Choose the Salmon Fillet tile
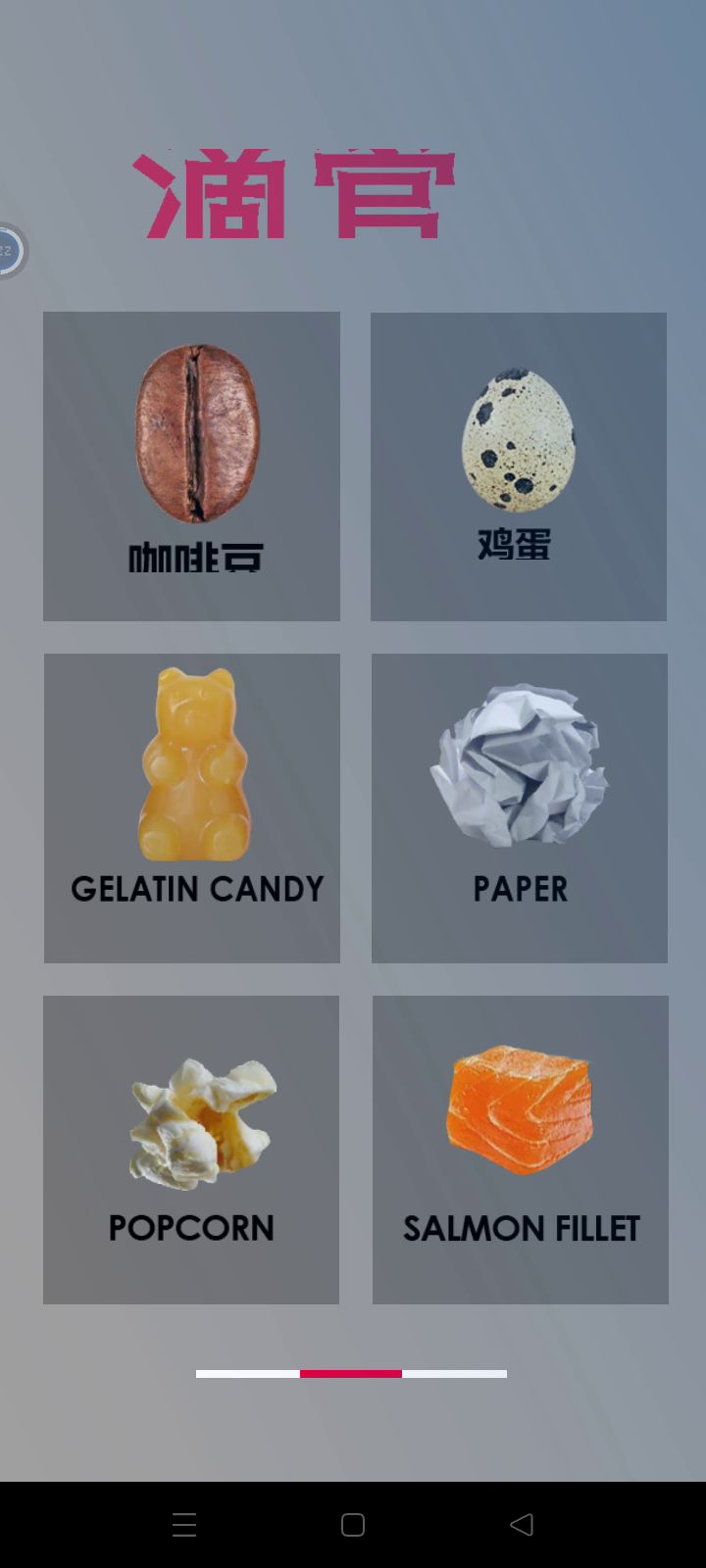The image size is (706, 1568). 521,1150
